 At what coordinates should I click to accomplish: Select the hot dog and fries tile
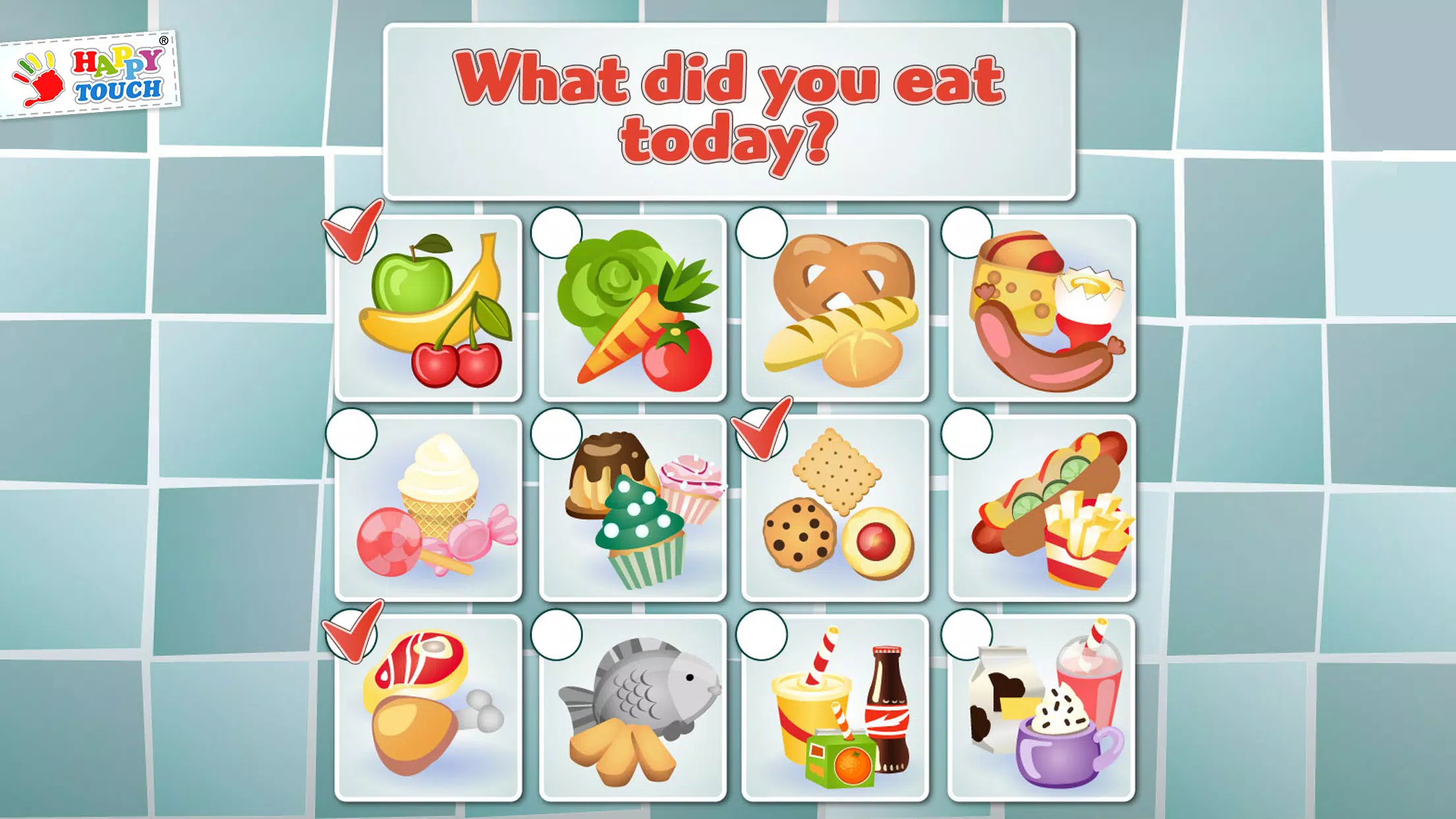(1042, 508)
